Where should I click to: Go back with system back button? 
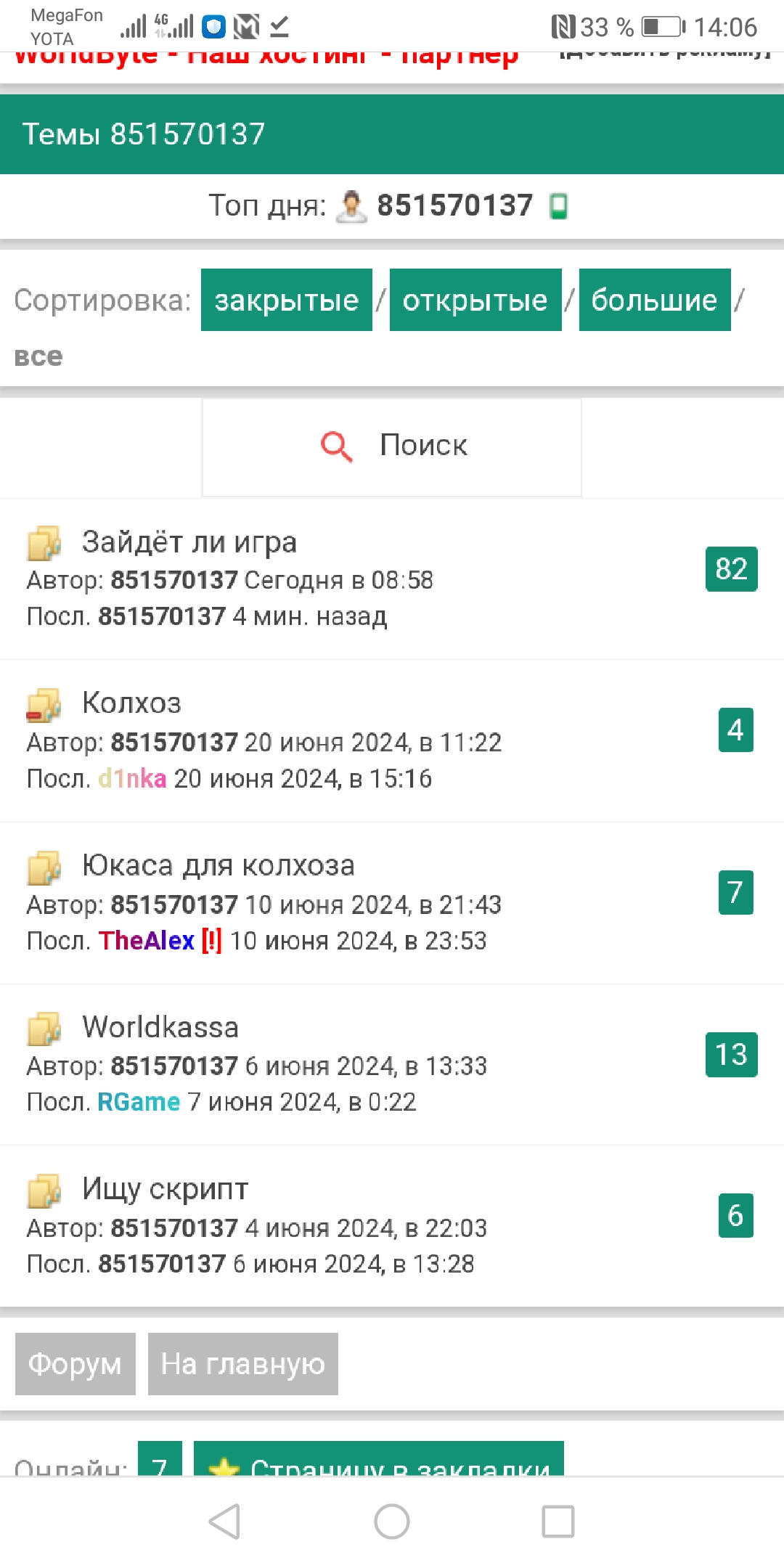click(x=224, y=1522)
